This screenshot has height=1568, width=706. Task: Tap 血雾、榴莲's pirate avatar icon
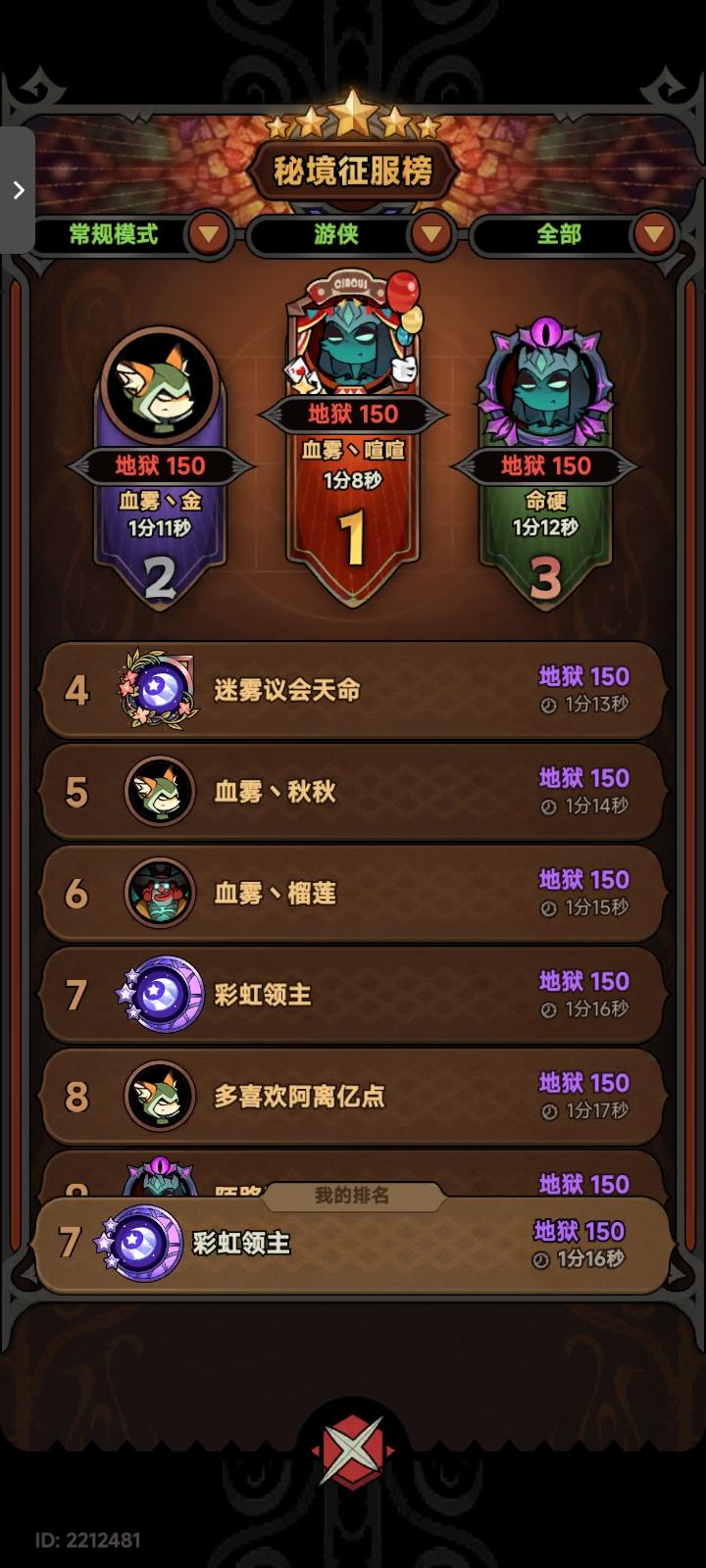tap(160, 894)
